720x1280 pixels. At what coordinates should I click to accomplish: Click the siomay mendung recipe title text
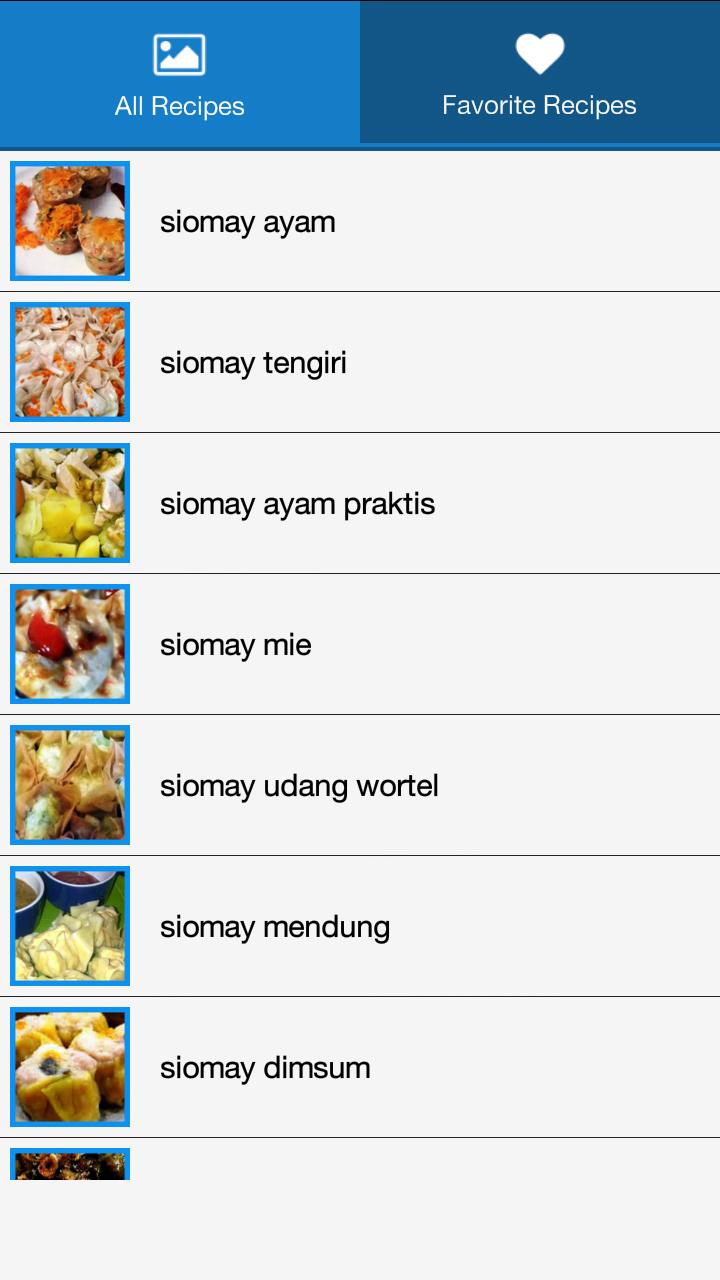click(276, 926)
